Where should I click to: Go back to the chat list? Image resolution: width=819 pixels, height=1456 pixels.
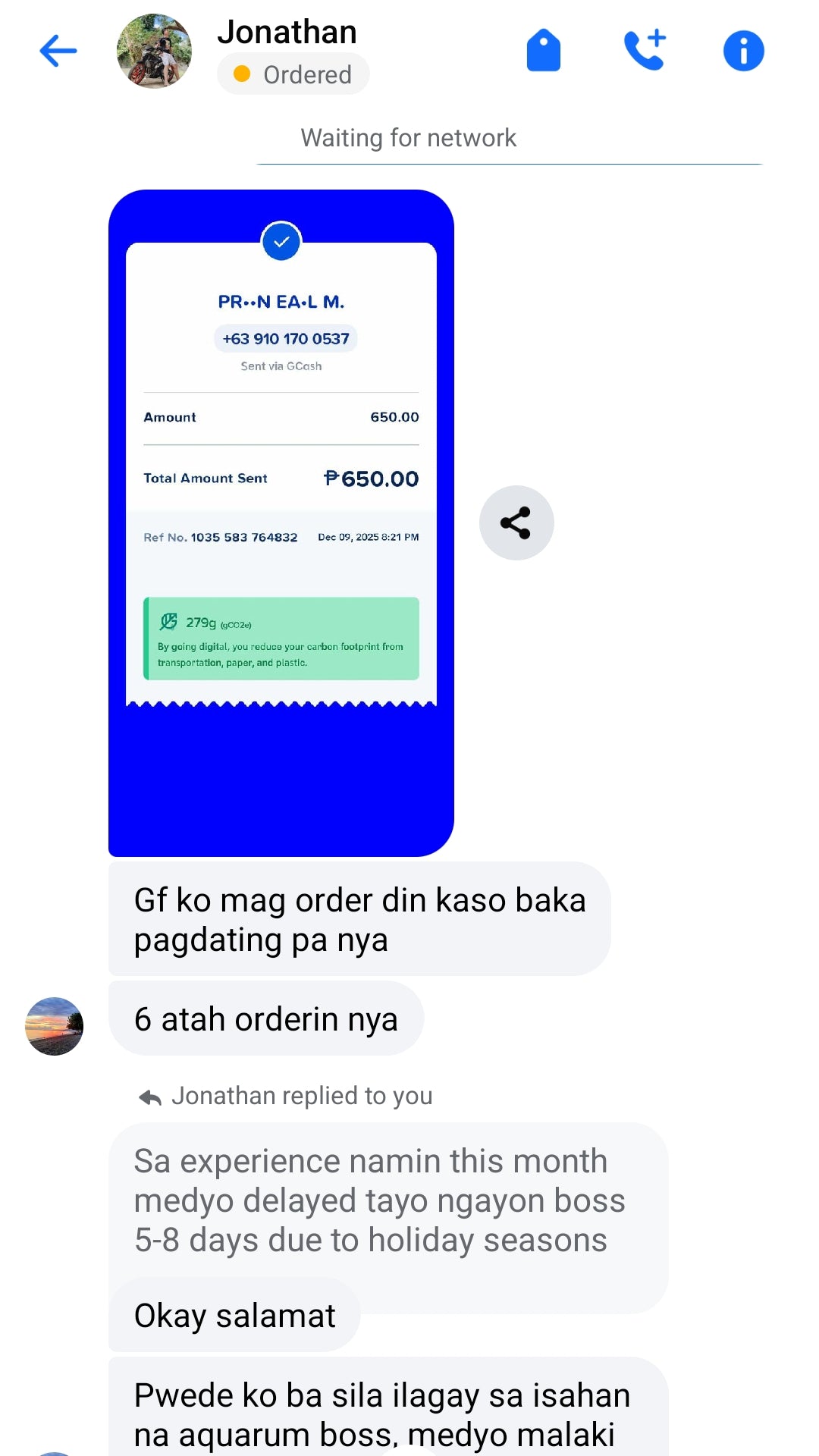pos(58,52)
